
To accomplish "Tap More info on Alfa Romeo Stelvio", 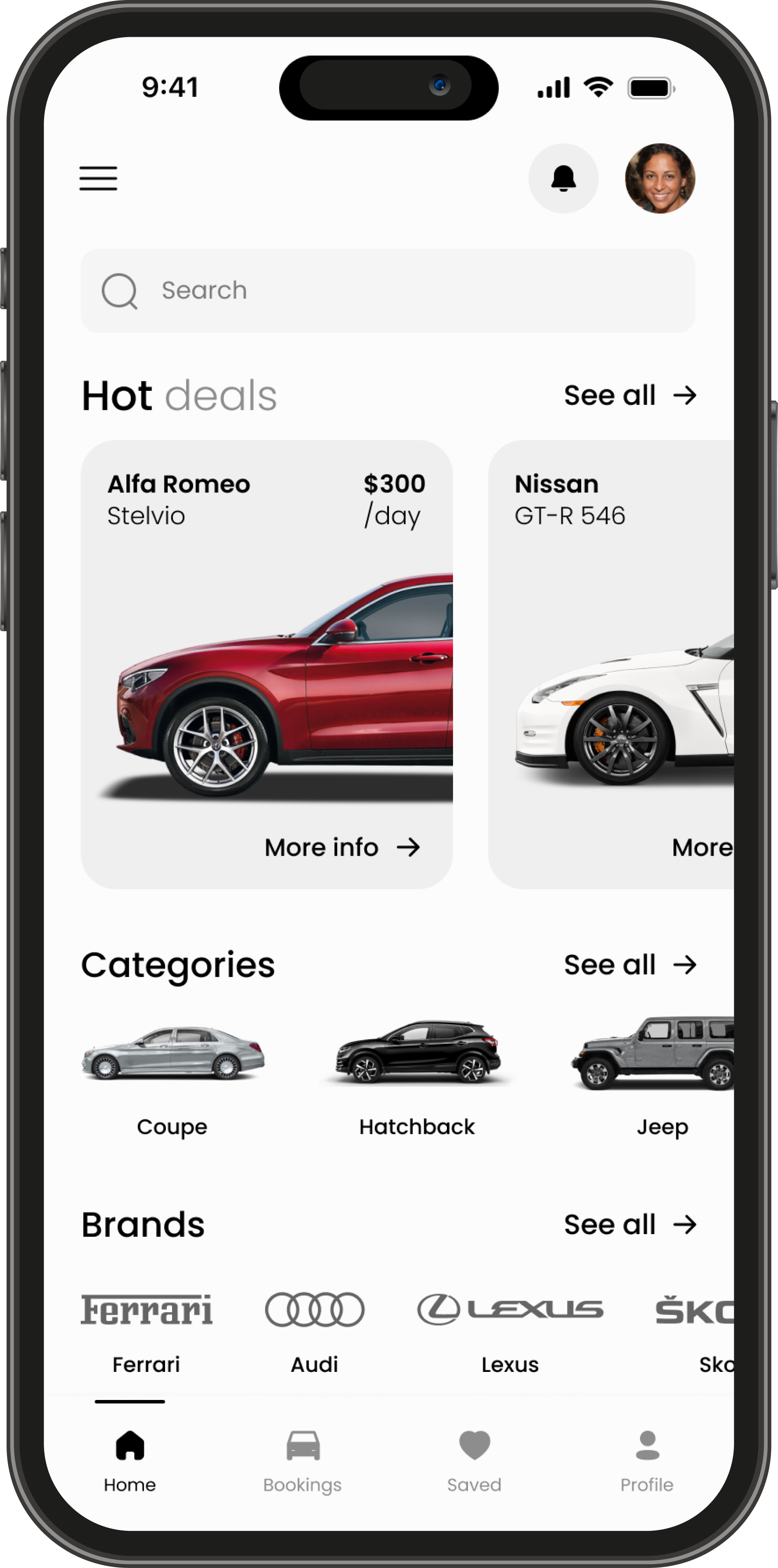I will 342,847.
